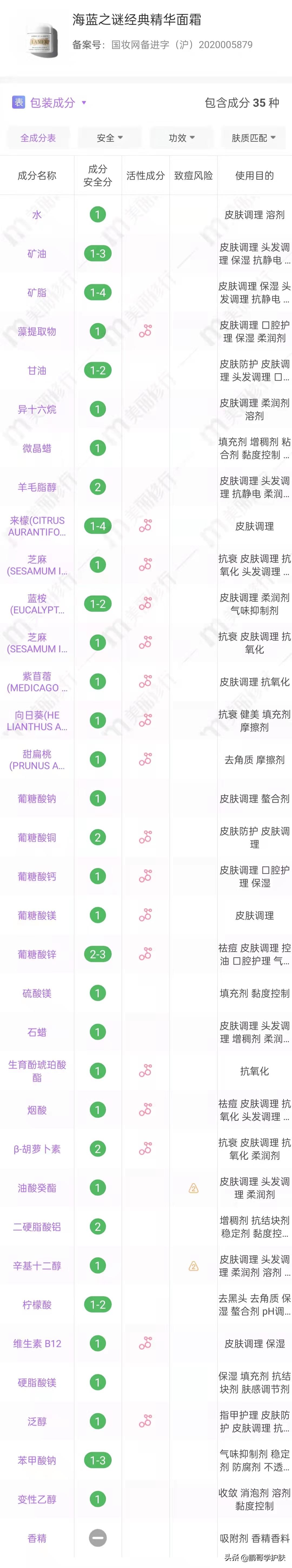Open ingredient details for 泛醇
Screen dimensions: 292x1568
[x=36, y=1421]
